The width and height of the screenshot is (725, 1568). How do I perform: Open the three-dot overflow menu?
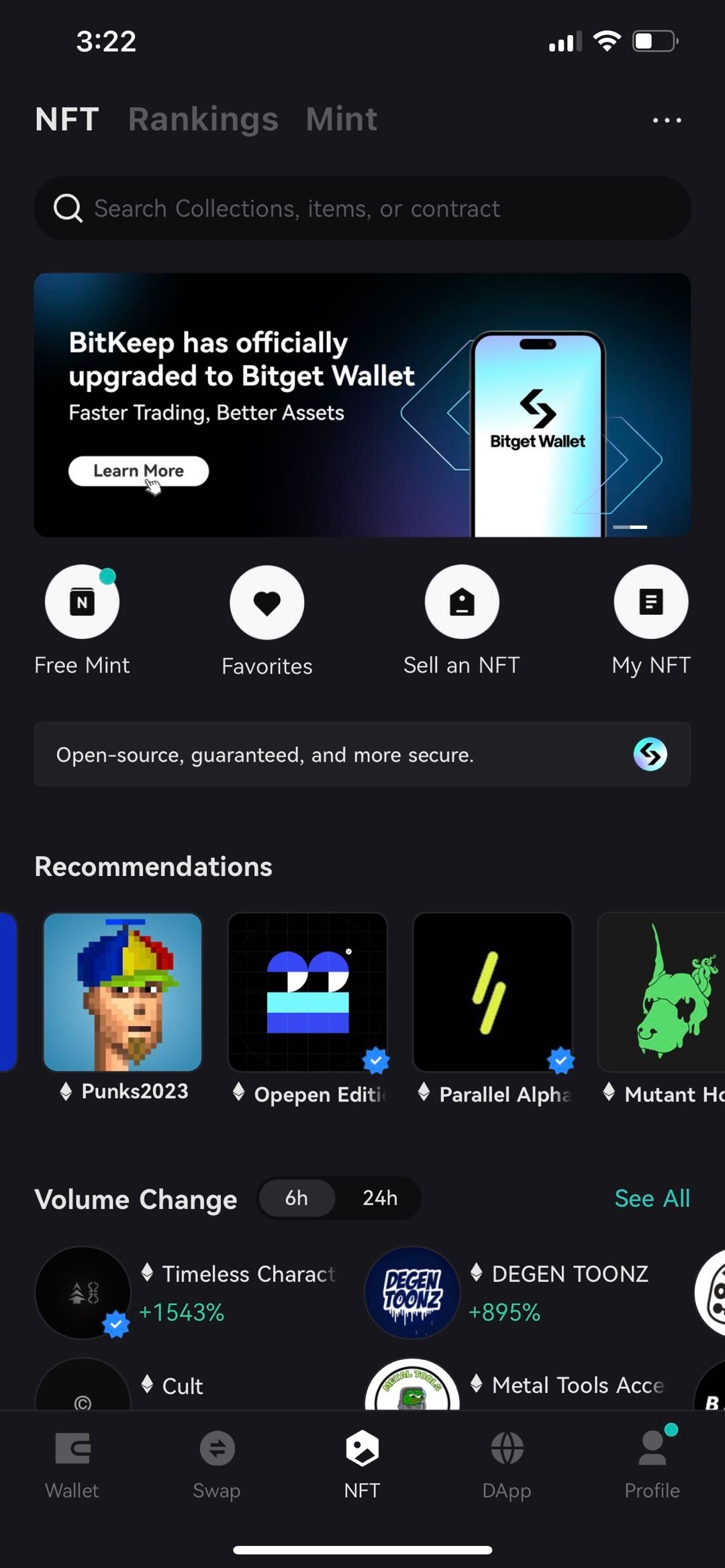(667, 120)
